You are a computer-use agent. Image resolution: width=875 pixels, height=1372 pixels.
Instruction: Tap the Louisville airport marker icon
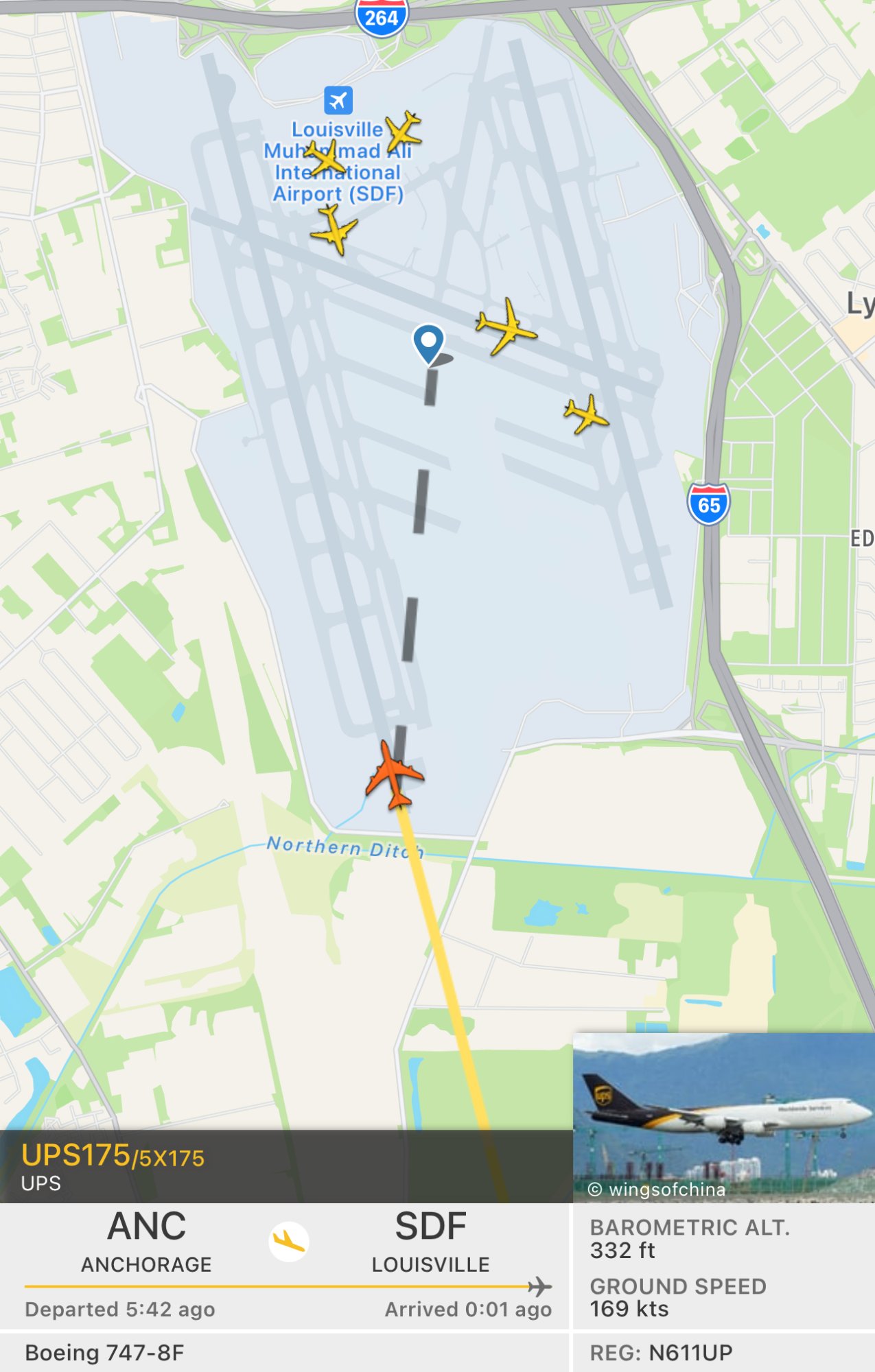[338, 100]
